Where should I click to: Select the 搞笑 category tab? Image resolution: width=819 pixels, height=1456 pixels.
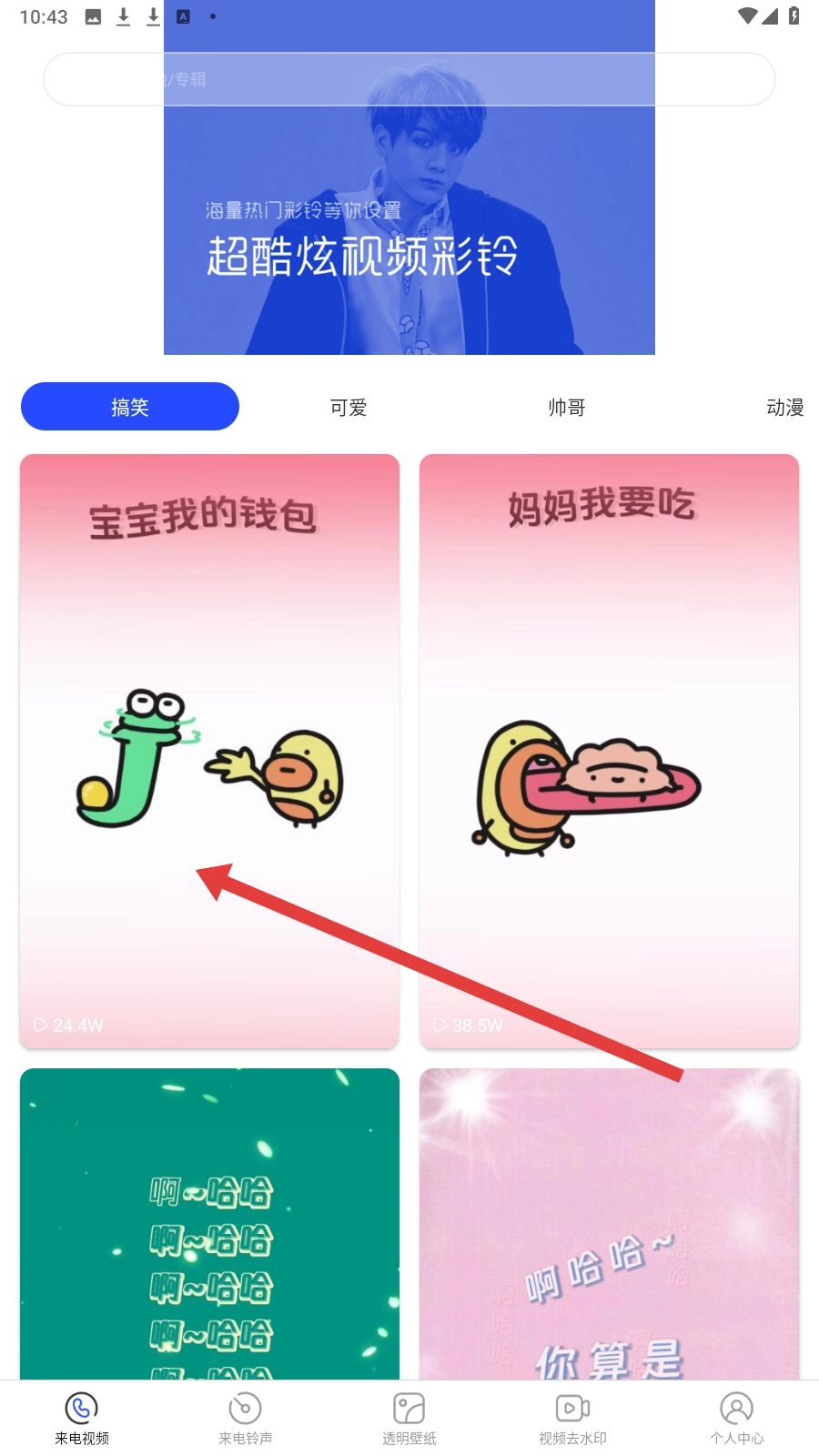point(130,407)
